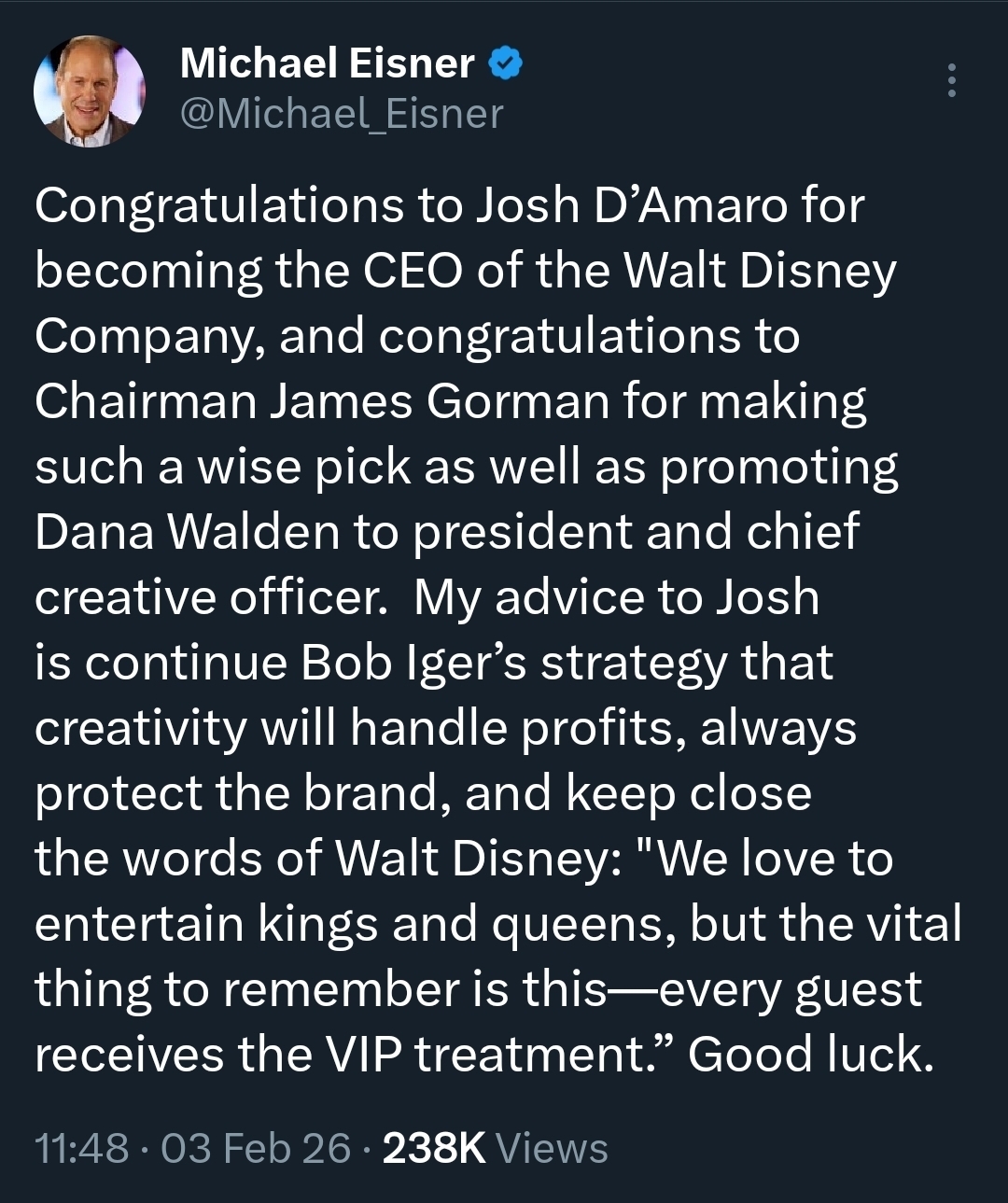Open the @Michael_Eisner profile name
Viewport: 1008px width, 1203px height.
click(x=341, y=114)
